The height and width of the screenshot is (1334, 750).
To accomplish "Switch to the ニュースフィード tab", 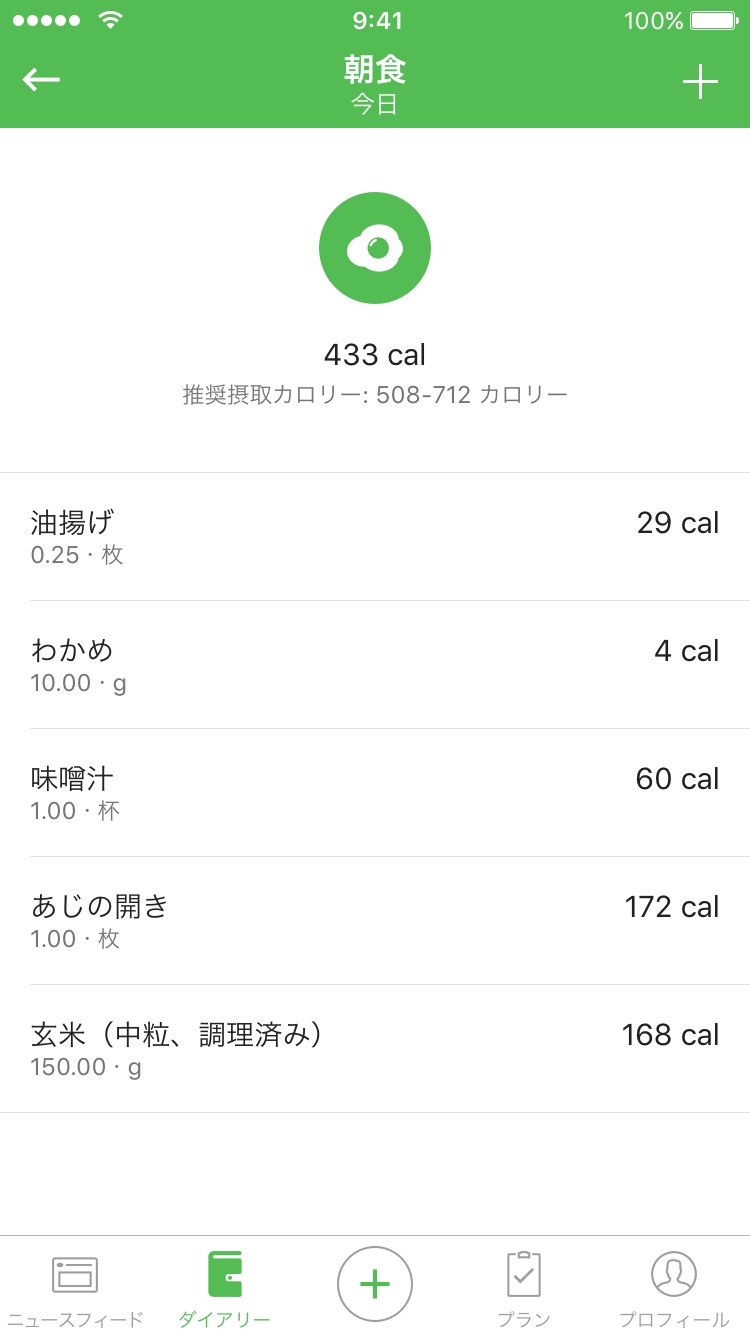I will pos(75,1288).
